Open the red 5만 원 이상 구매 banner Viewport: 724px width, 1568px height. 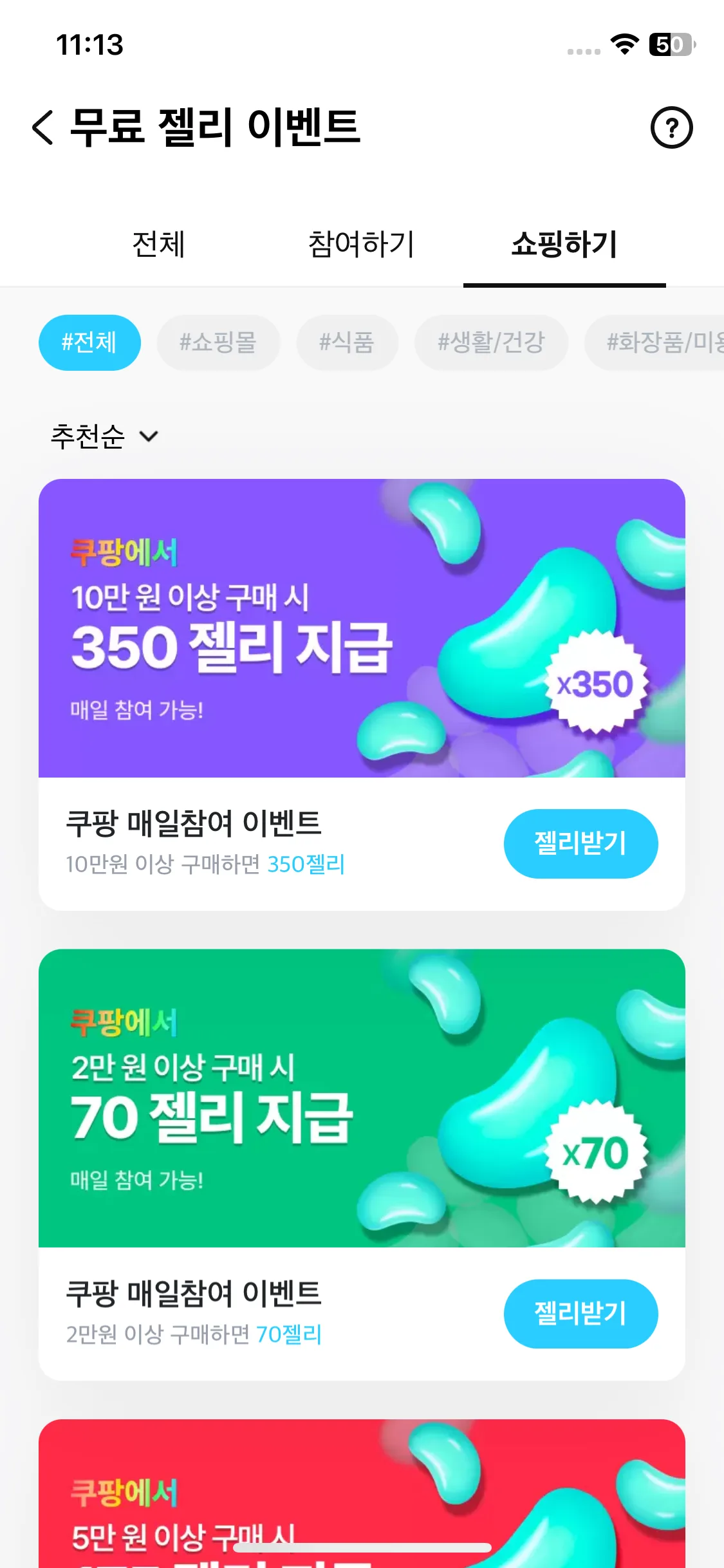362,1493
